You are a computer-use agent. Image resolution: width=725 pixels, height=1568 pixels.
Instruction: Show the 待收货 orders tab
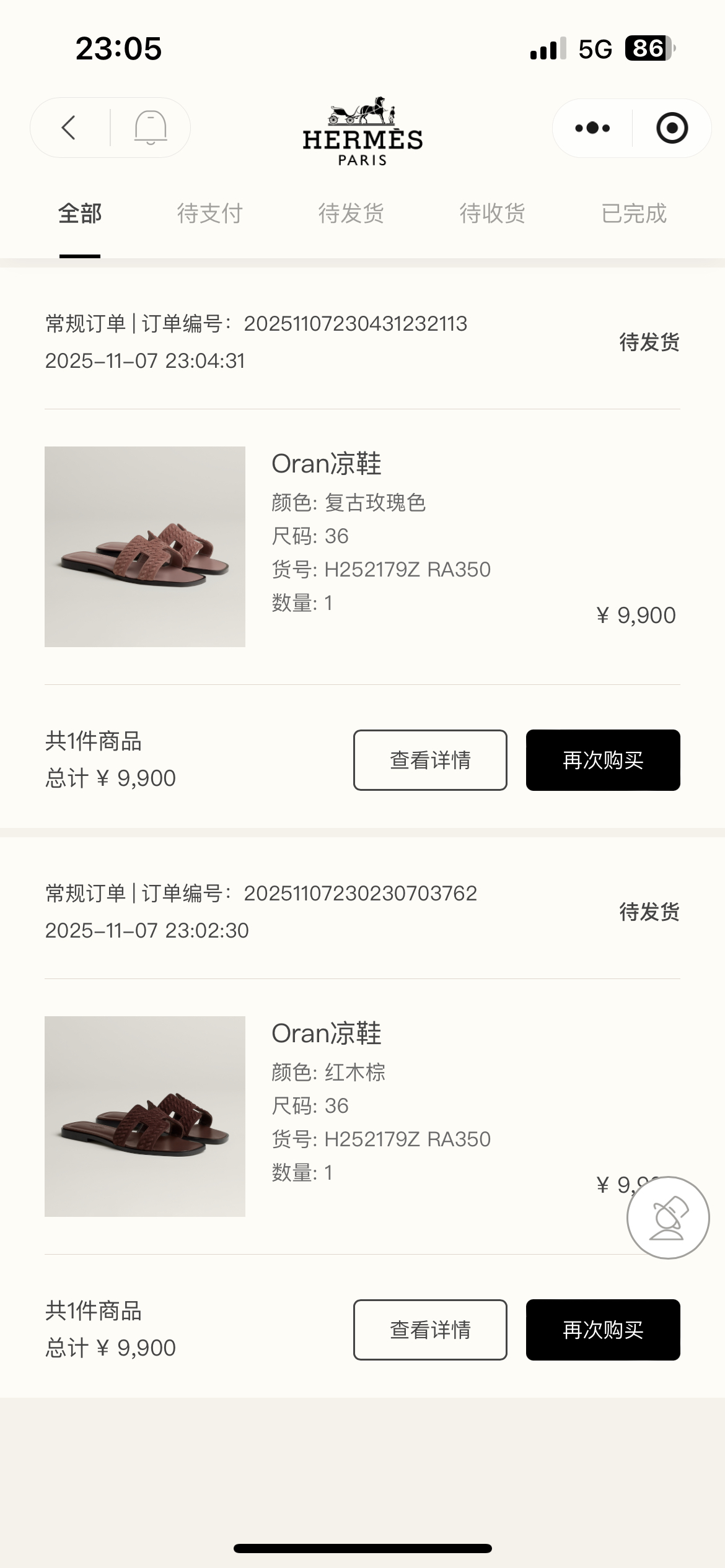pyautogui.click(x=492, y=214)
